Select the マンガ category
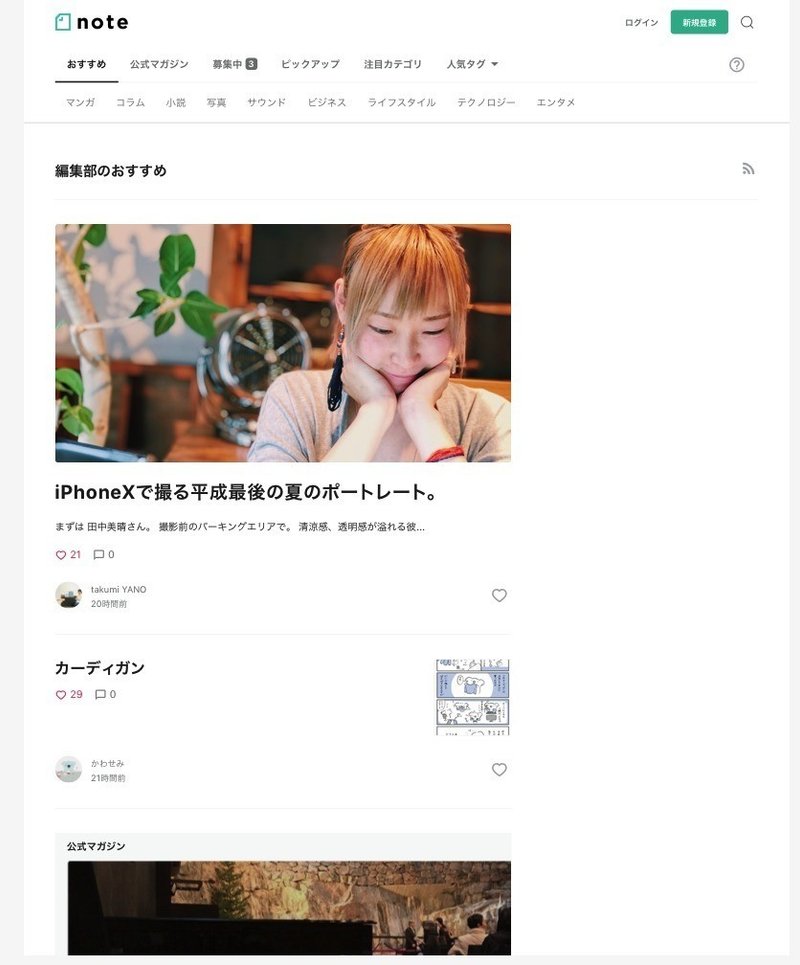 click(80, 103)
